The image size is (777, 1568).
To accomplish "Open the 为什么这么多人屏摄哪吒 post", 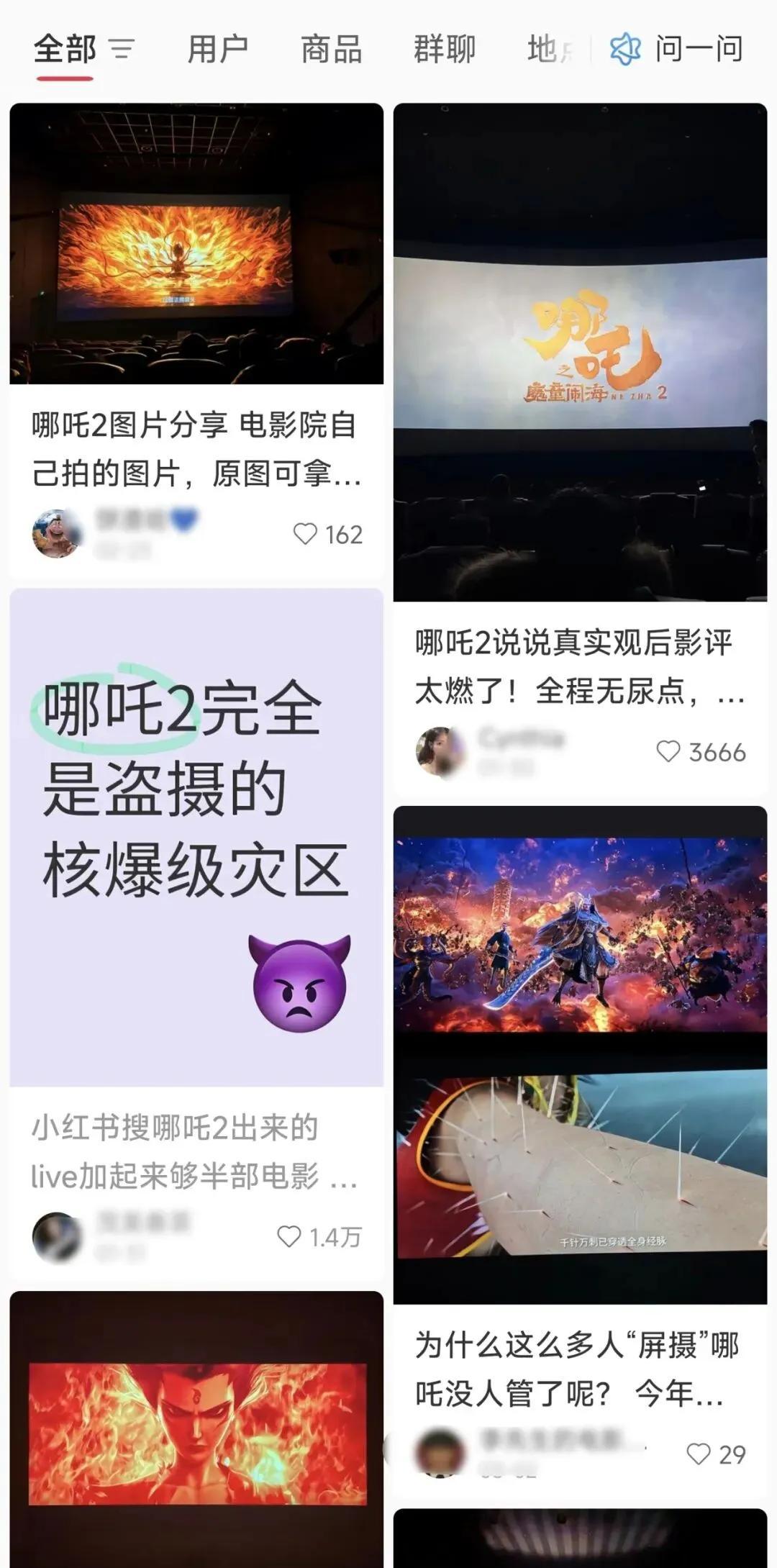I will 580,1054.
